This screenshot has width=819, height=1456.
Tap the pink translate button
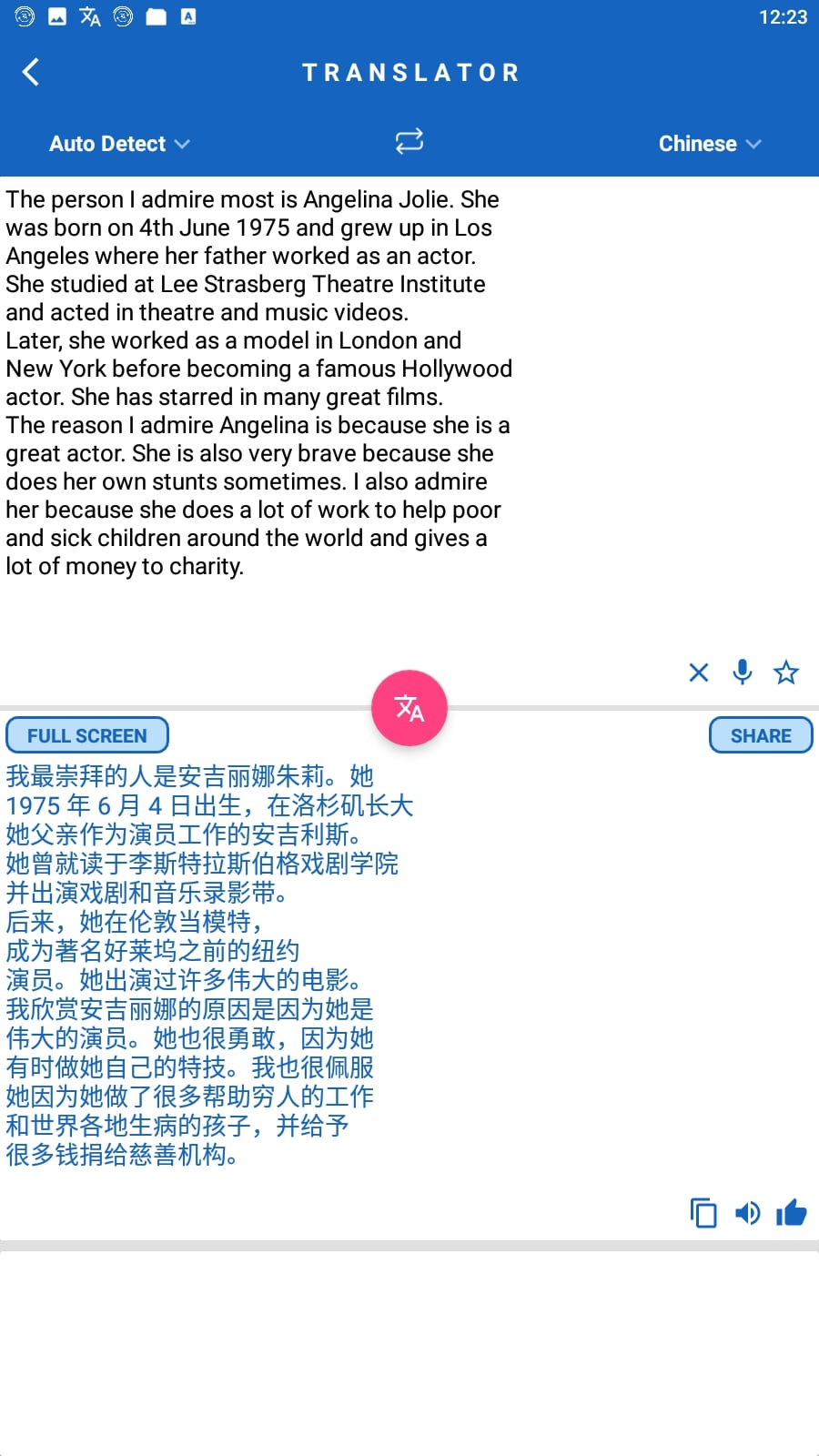pyautogui.click(x=409, y=708)
